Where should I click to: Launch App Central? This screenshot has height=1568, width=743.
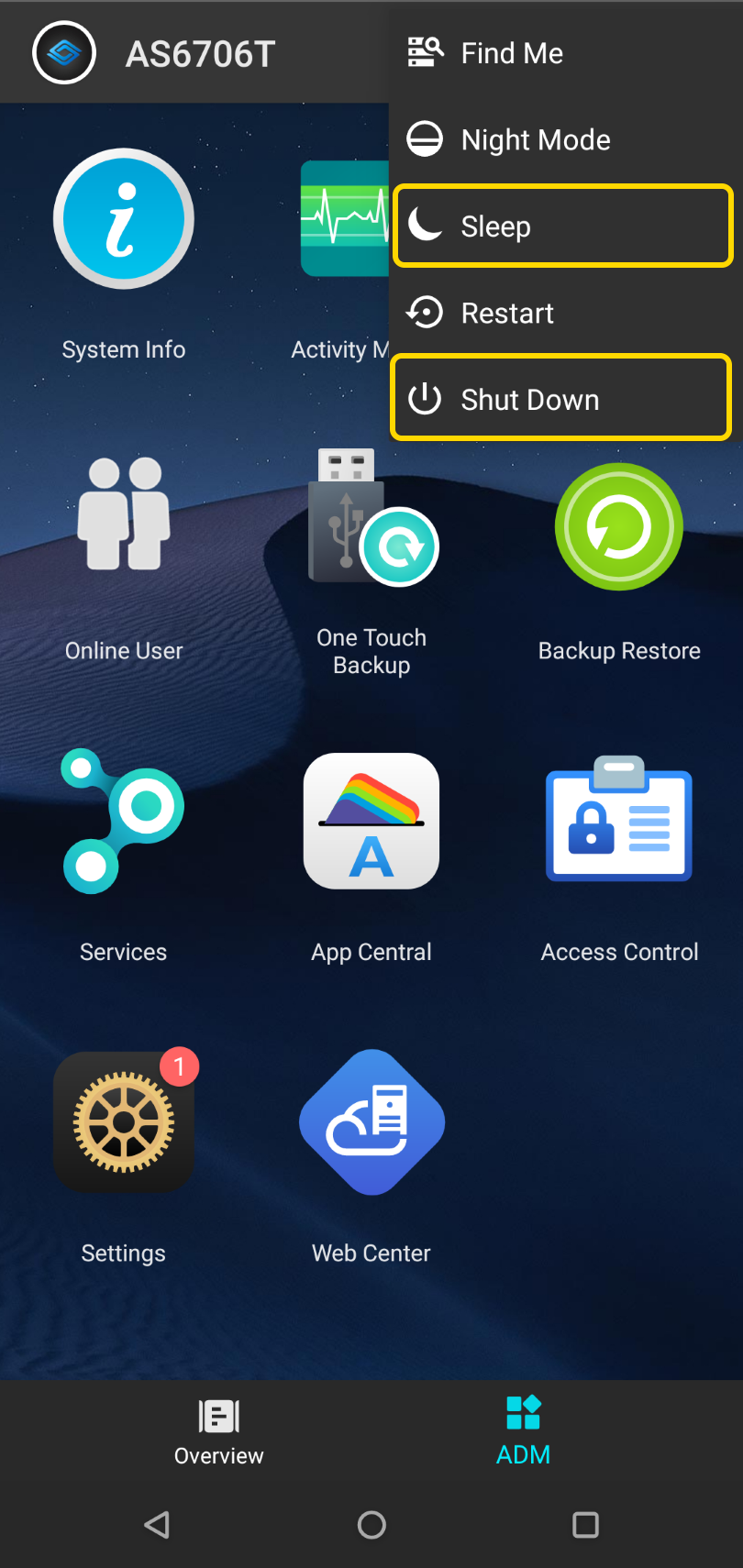point(371,821)
